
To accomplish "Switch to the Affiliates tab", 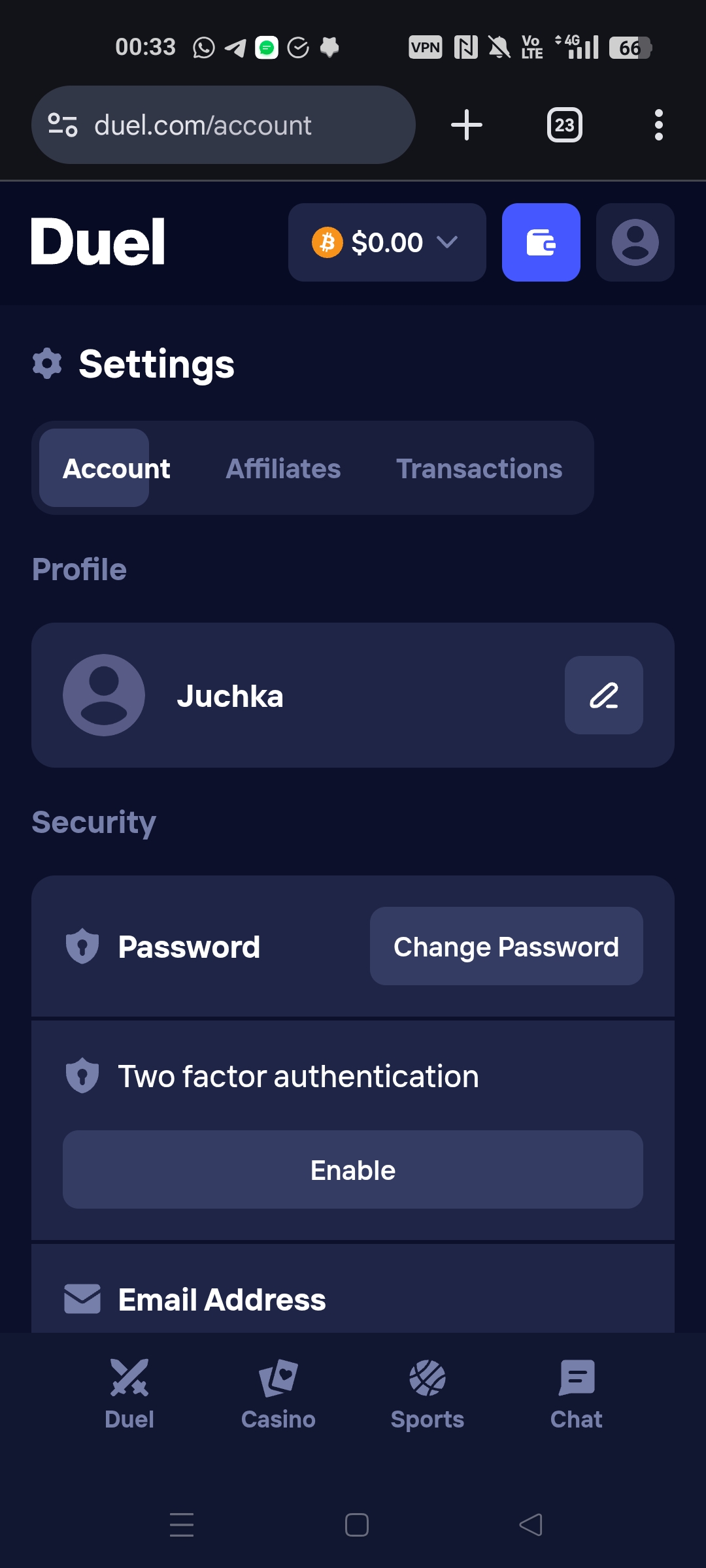I will (283, 468).
